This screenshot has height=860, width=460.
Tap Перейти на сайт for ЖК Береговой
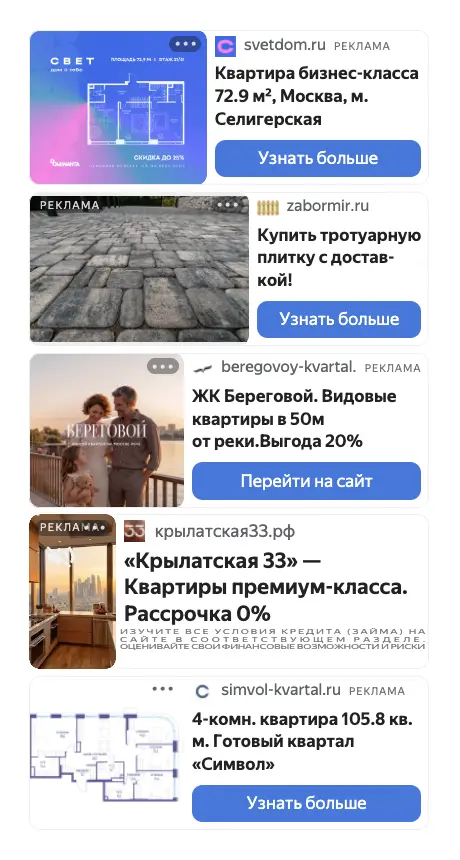pyautogui.click(x=306, y=481)
